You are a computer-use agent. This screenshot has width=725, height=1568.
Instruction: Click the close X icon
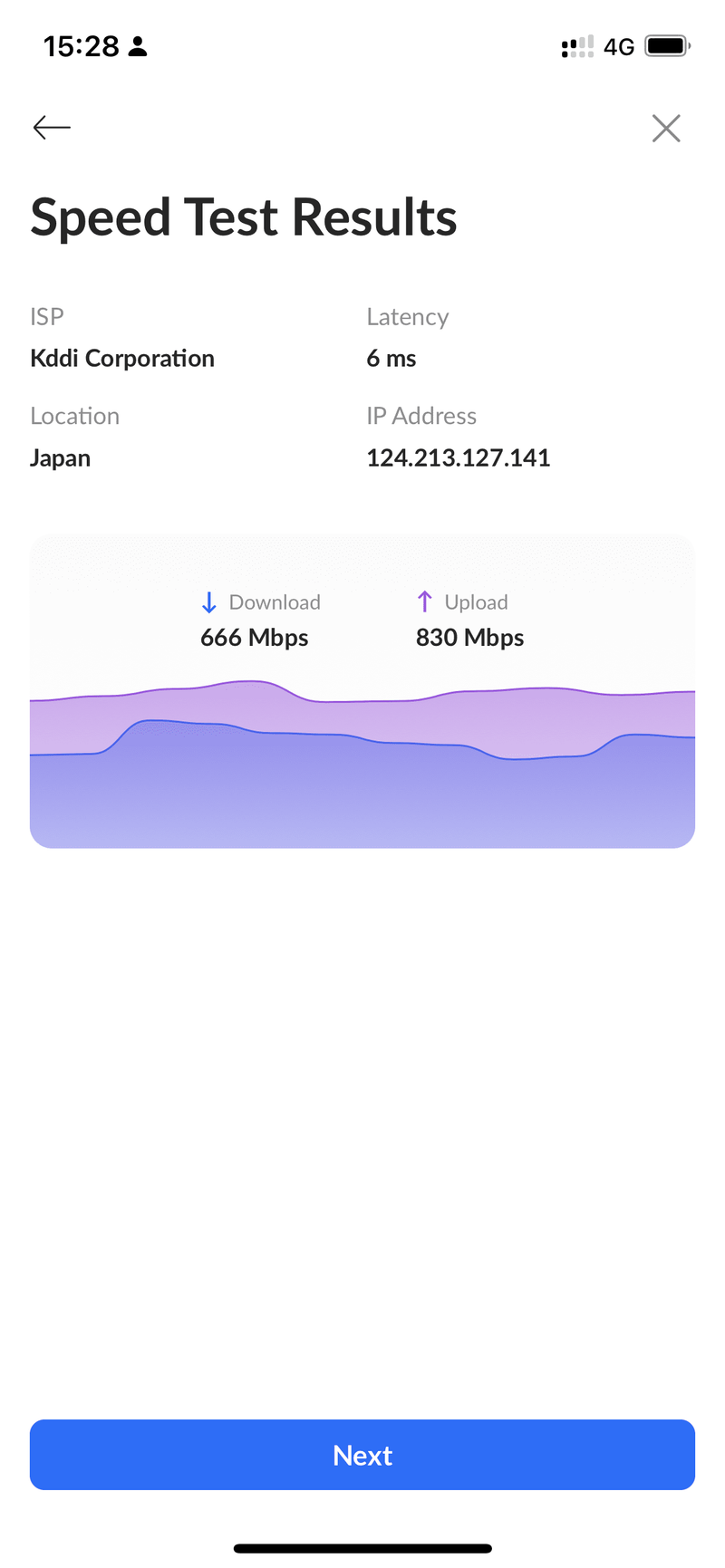click(x=666, y=128)
